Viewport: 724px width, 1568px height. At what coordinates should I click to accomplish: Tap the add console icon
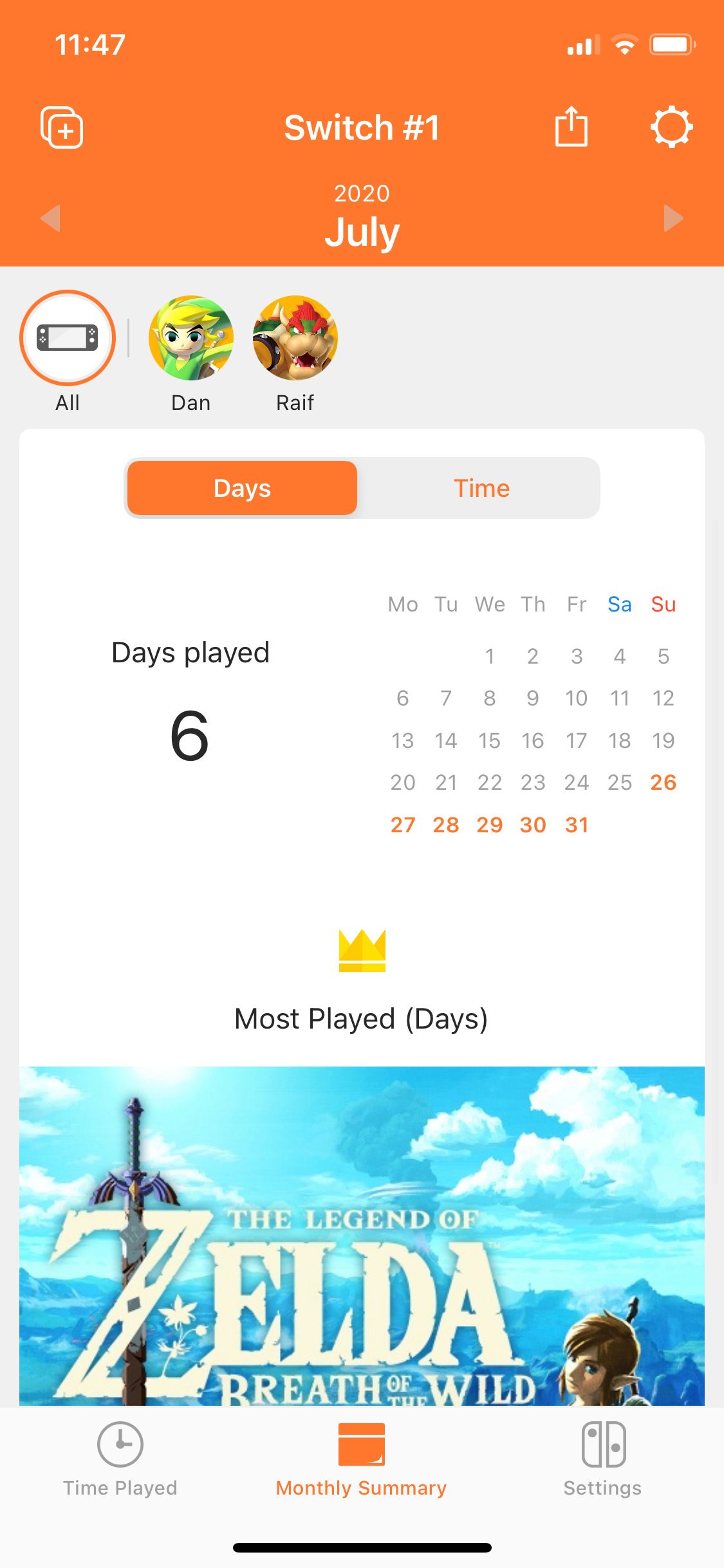[62, 127]
